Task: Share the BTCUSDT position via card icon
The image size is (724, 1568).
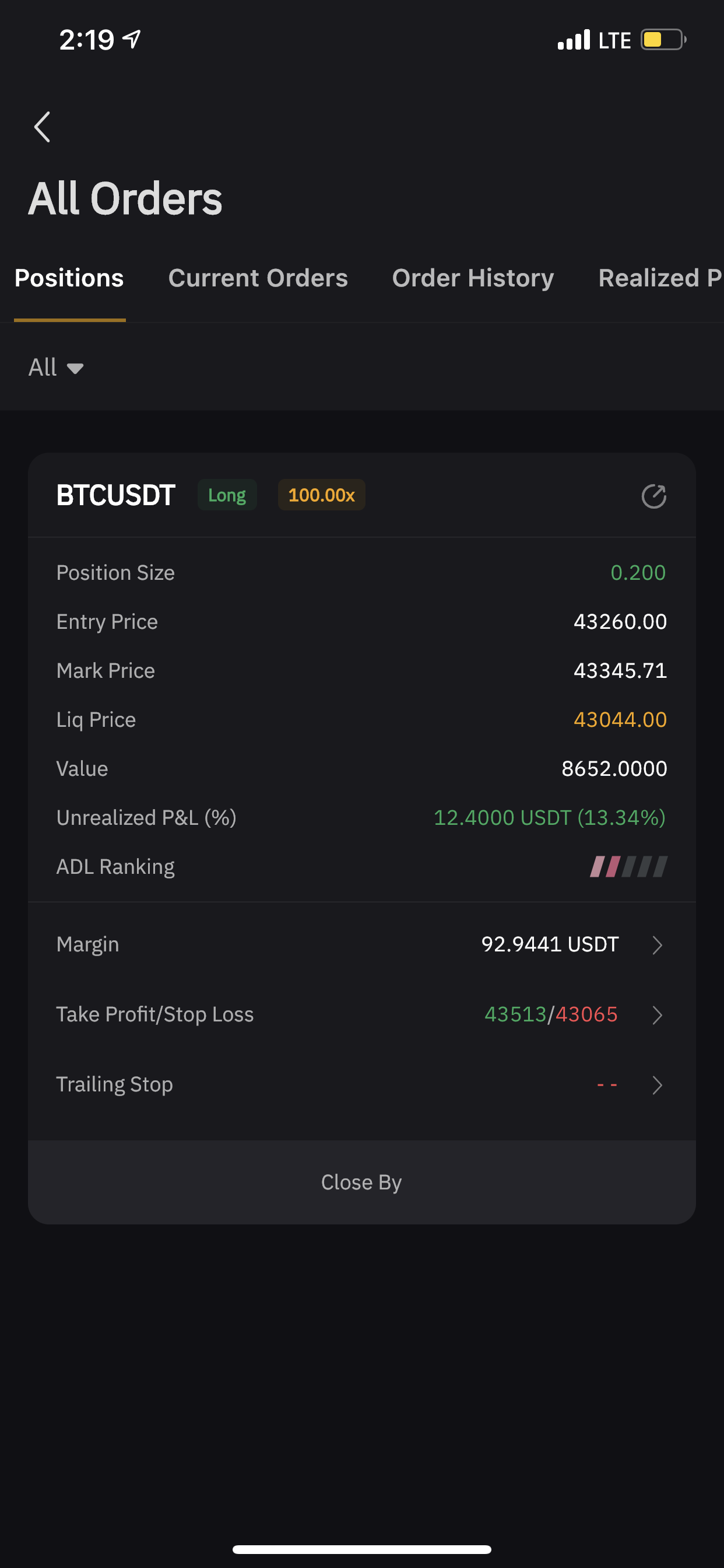Action: tap(653, 496)
